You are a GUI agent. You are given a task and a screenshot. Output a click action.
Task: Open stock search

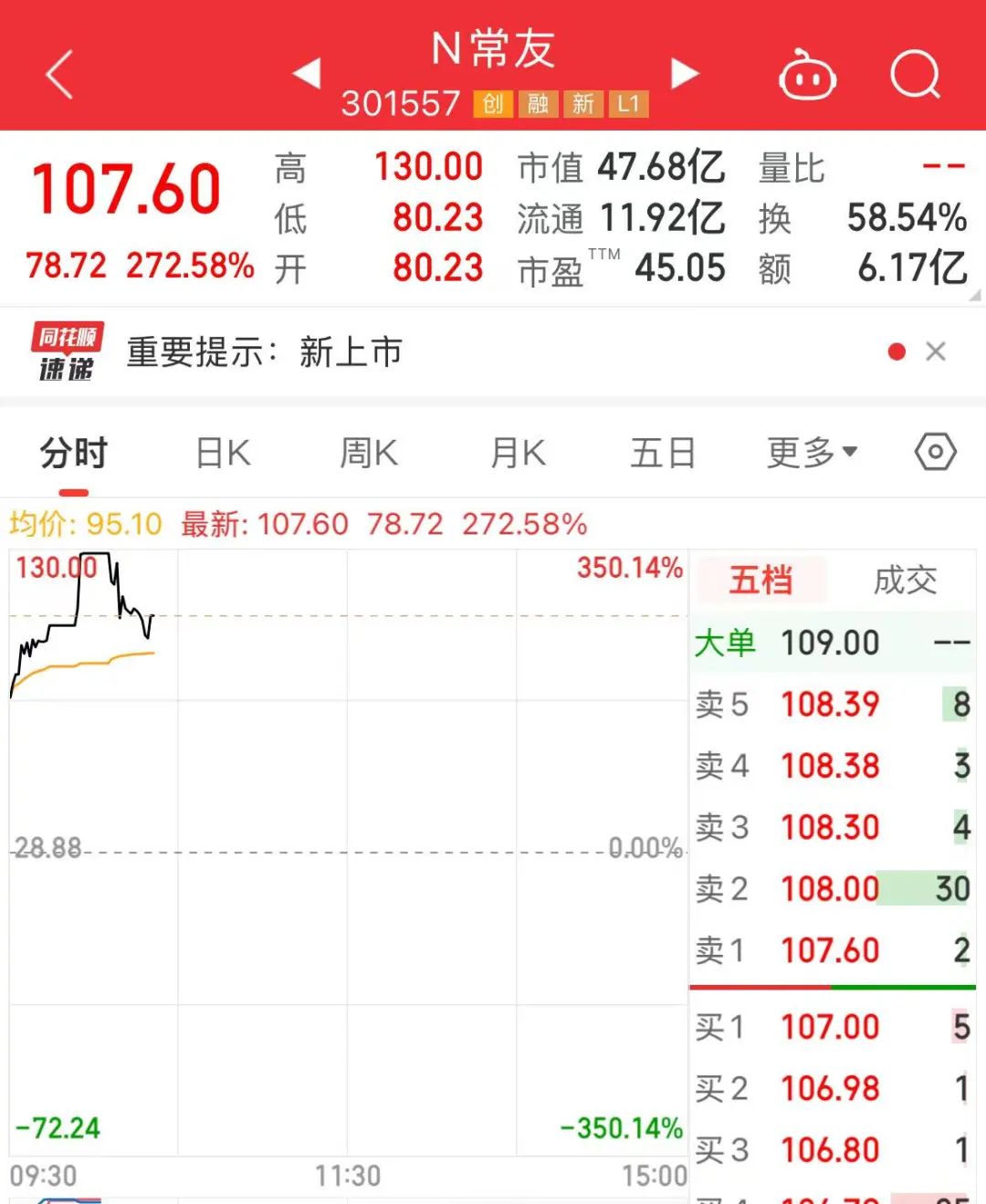(x=915, y=74)
